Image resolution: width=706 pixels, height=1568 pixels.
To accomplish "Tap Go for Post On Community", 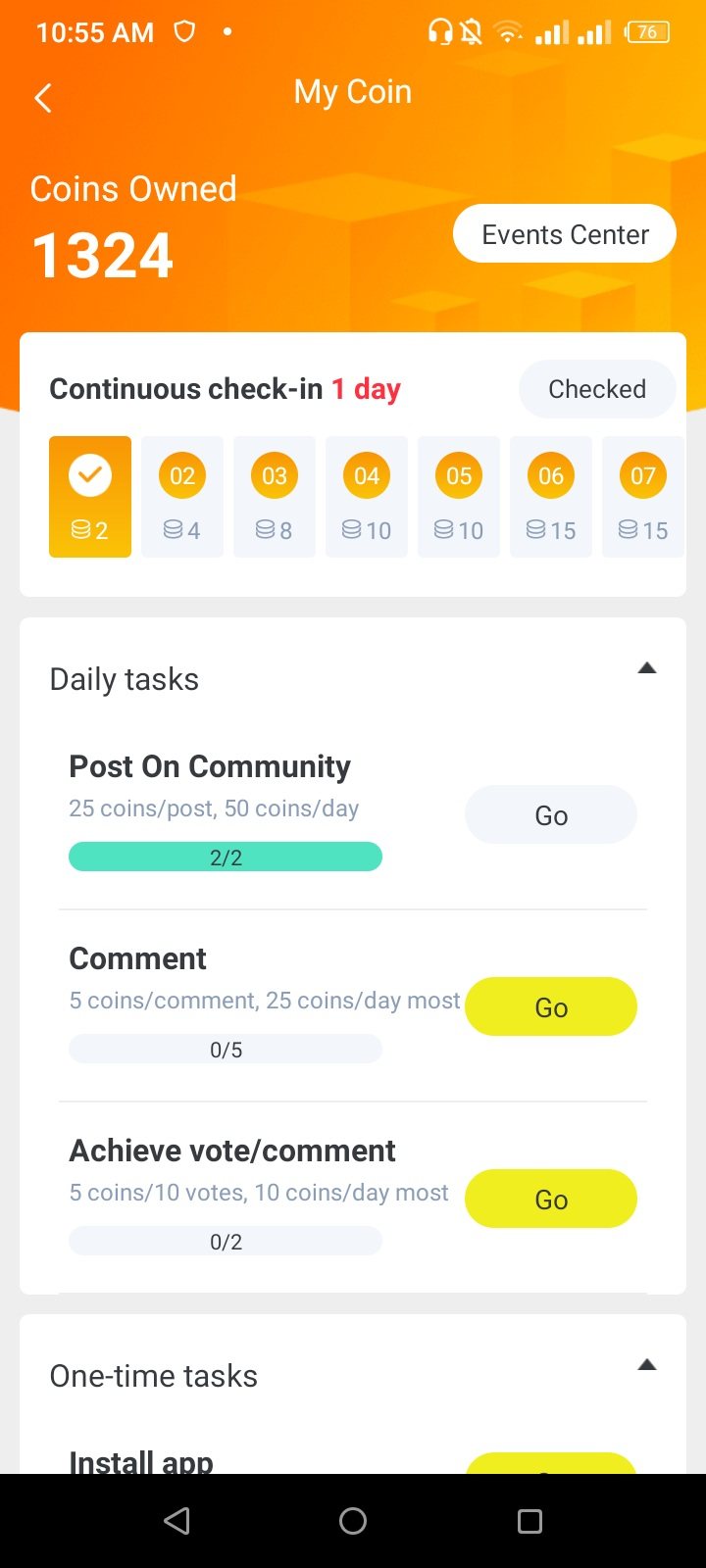I will pyautogui.click(x=551, y=814).
